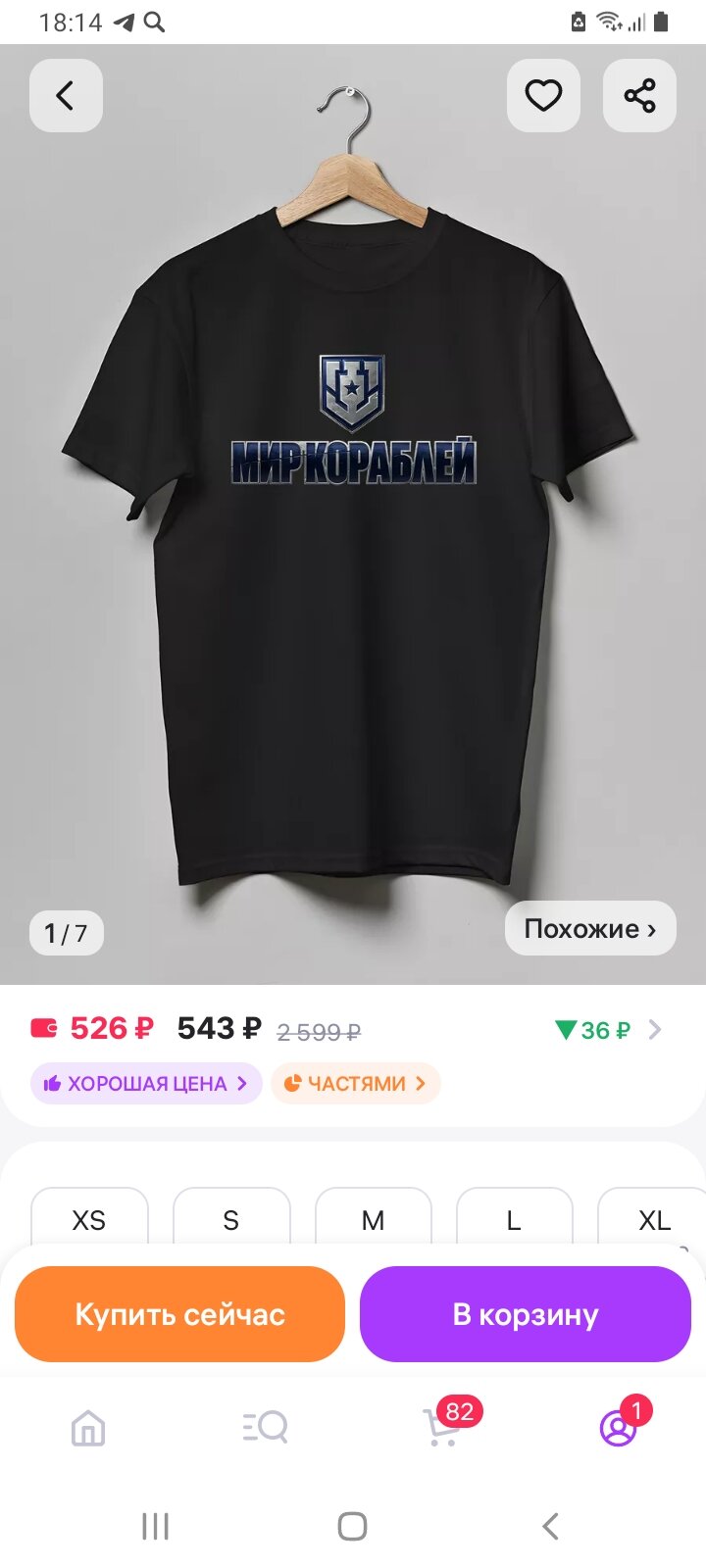
Task: Open similar items via Похожие
Action: tap(590, 928)
